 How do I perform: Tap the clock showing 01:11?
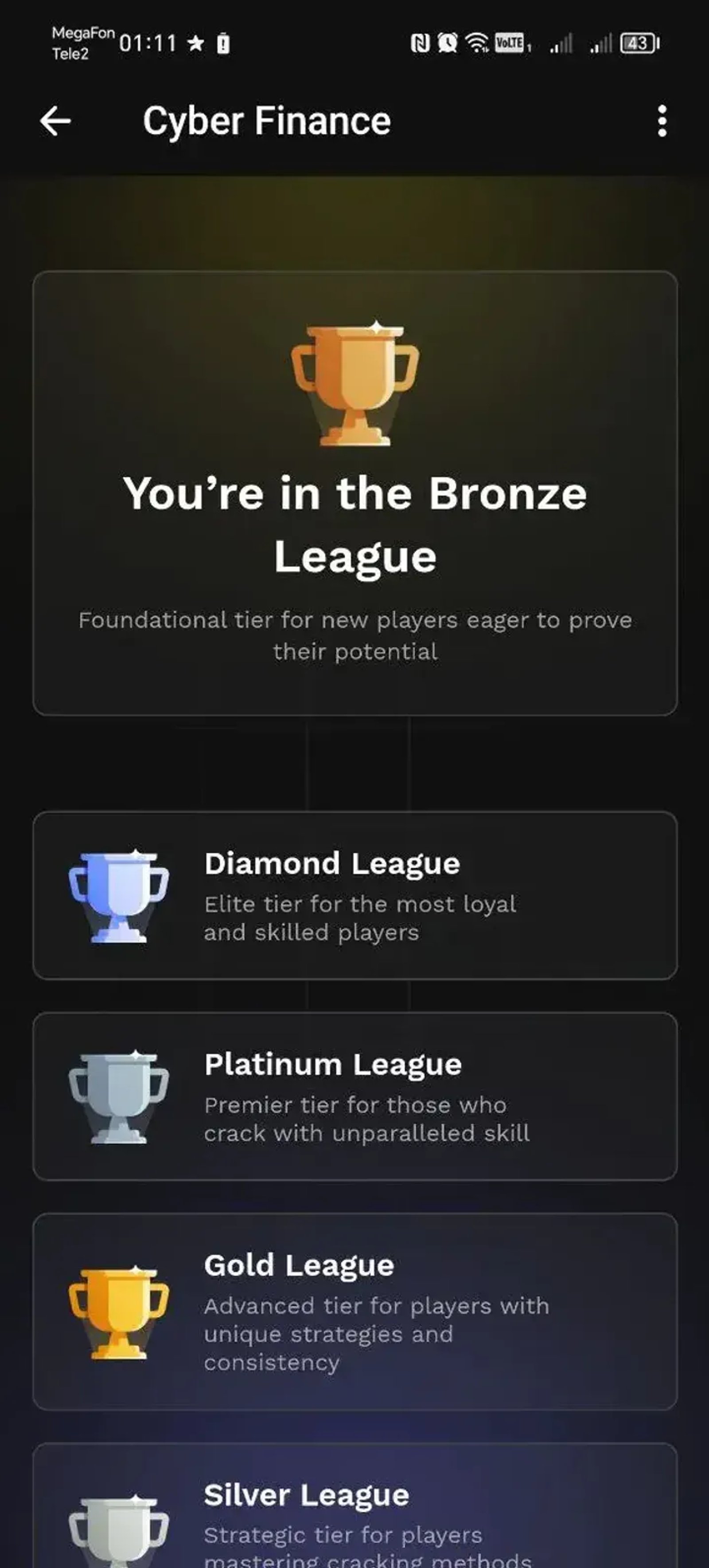149,43
